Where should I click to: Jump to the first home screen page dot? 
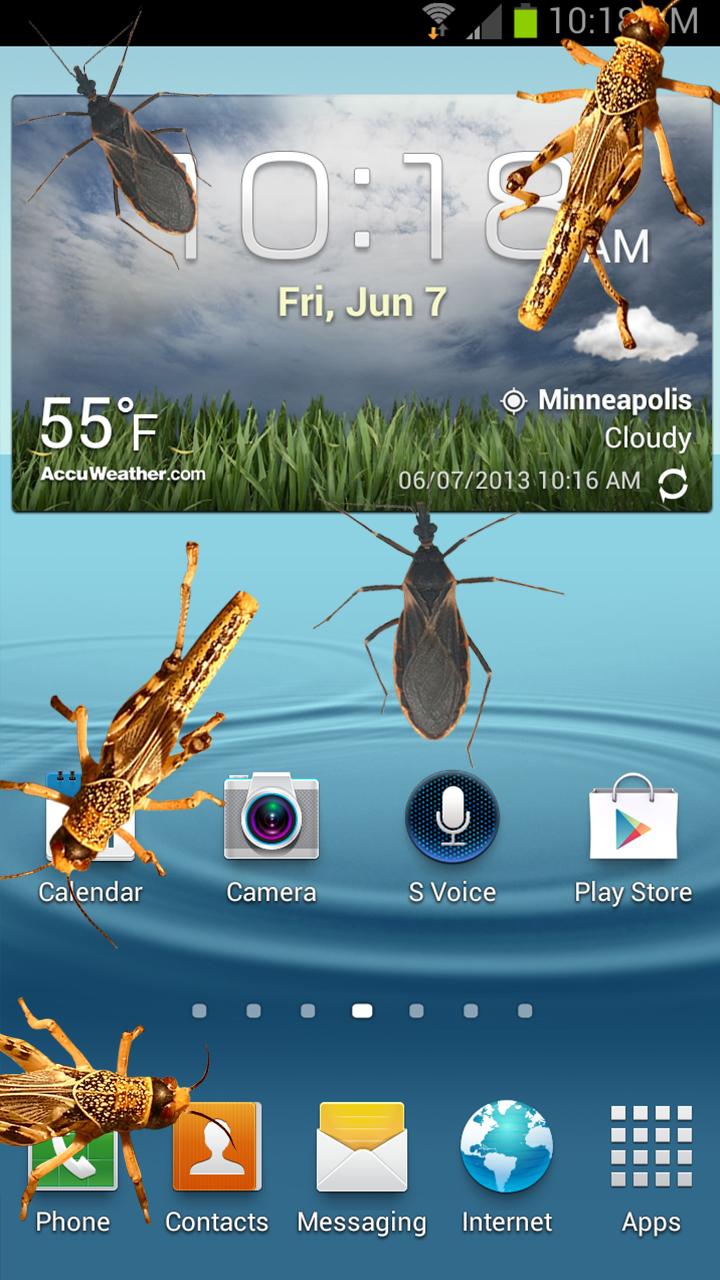click(199, 1011)
